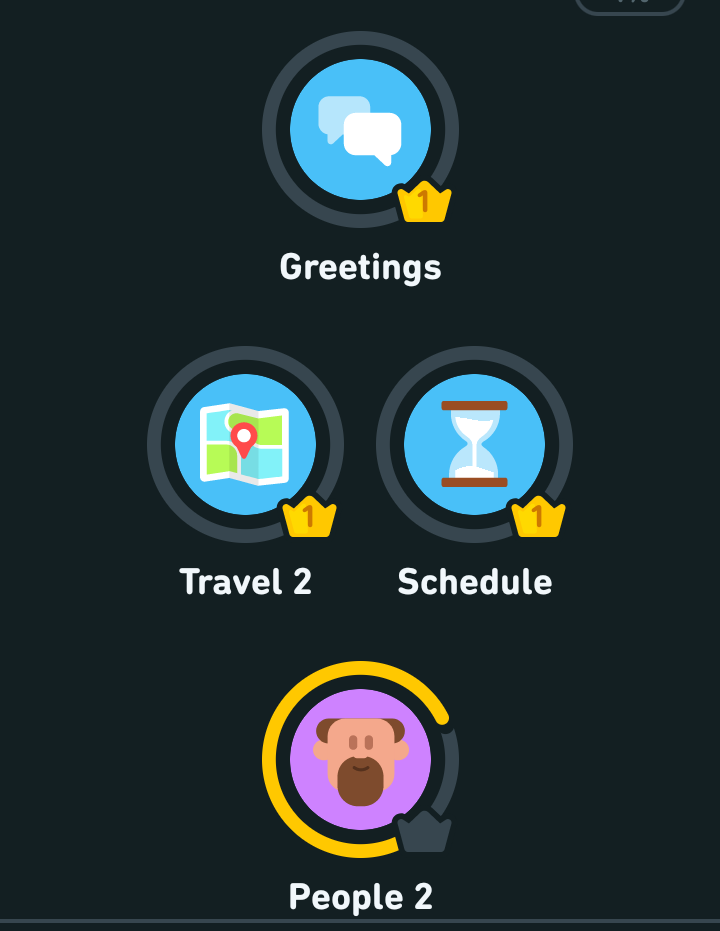Continue the People 2 skill
This screenshot has height=931, width=720.
click(360, 759)
